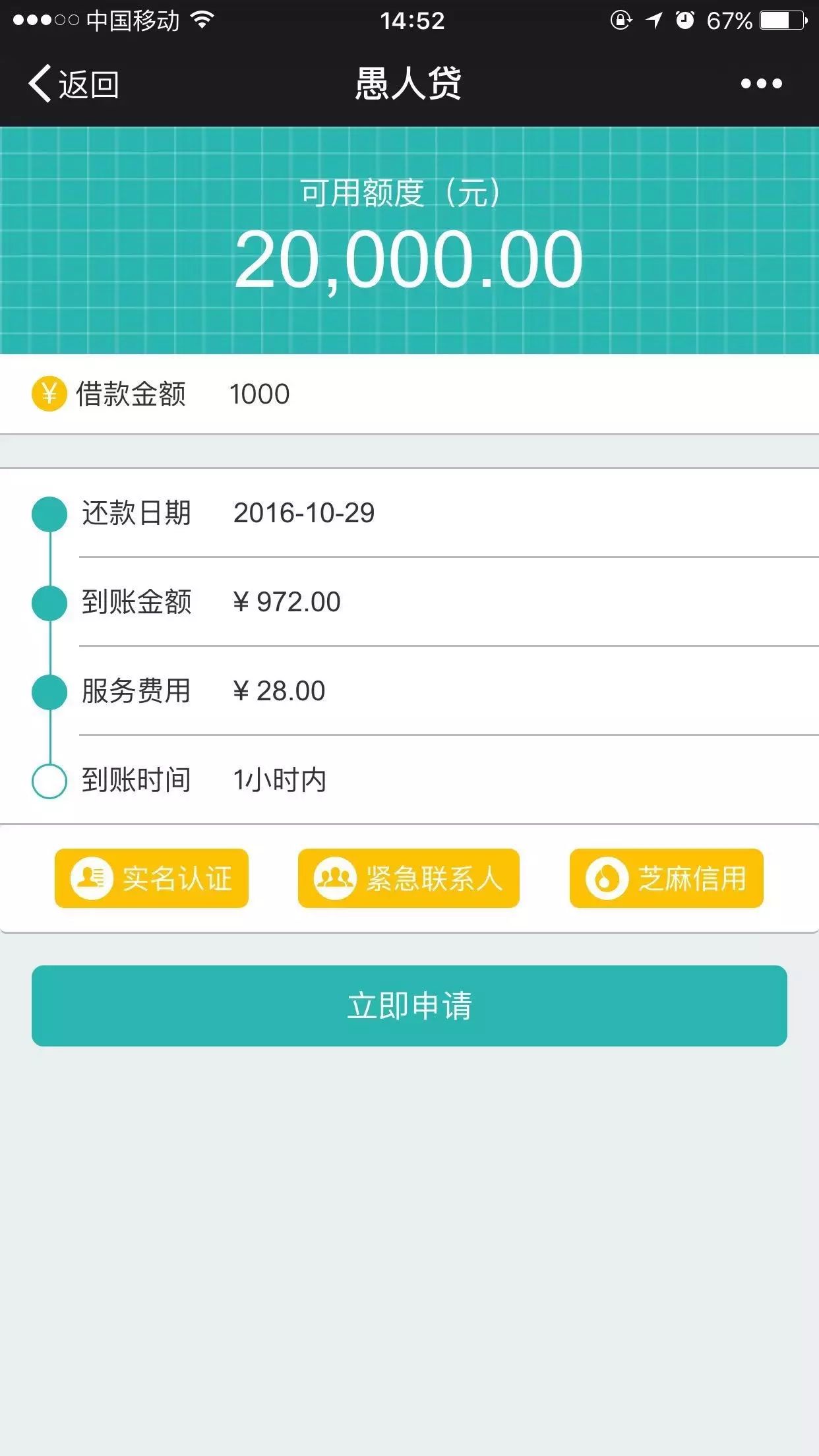Open 实名认证 identity verification
819x1456 pixels.
(152, 878)
